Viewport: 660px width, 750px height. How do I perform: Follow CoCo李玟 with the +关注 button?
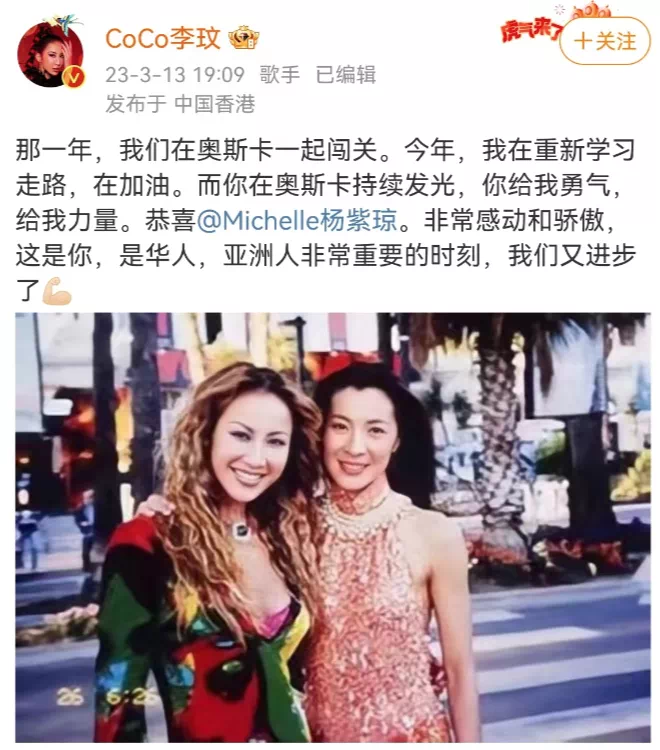coord(605,41)
